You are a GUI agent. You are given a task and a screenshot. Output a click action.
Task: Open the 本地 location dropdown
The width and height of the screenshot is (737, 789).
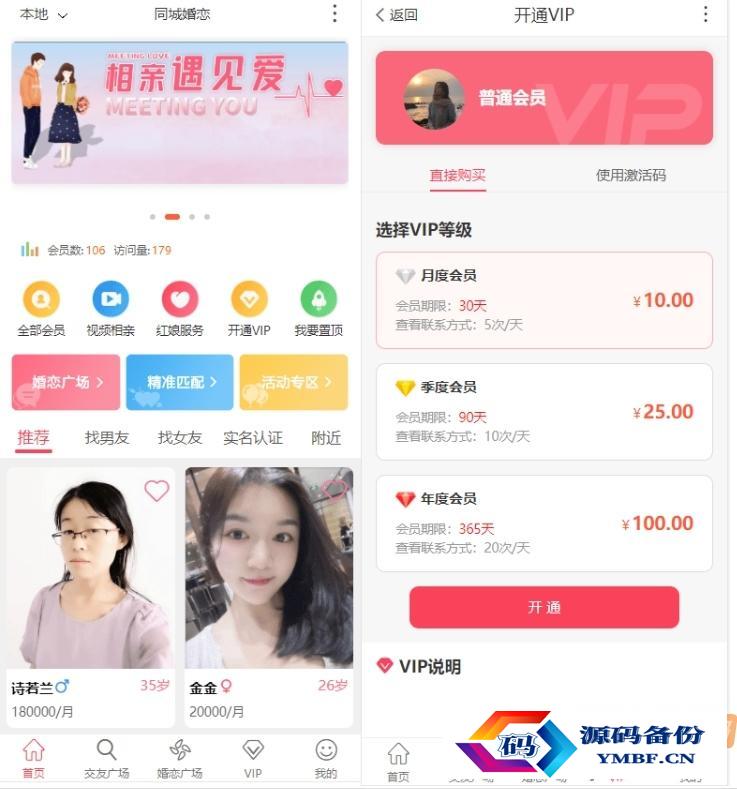[43, 15]
